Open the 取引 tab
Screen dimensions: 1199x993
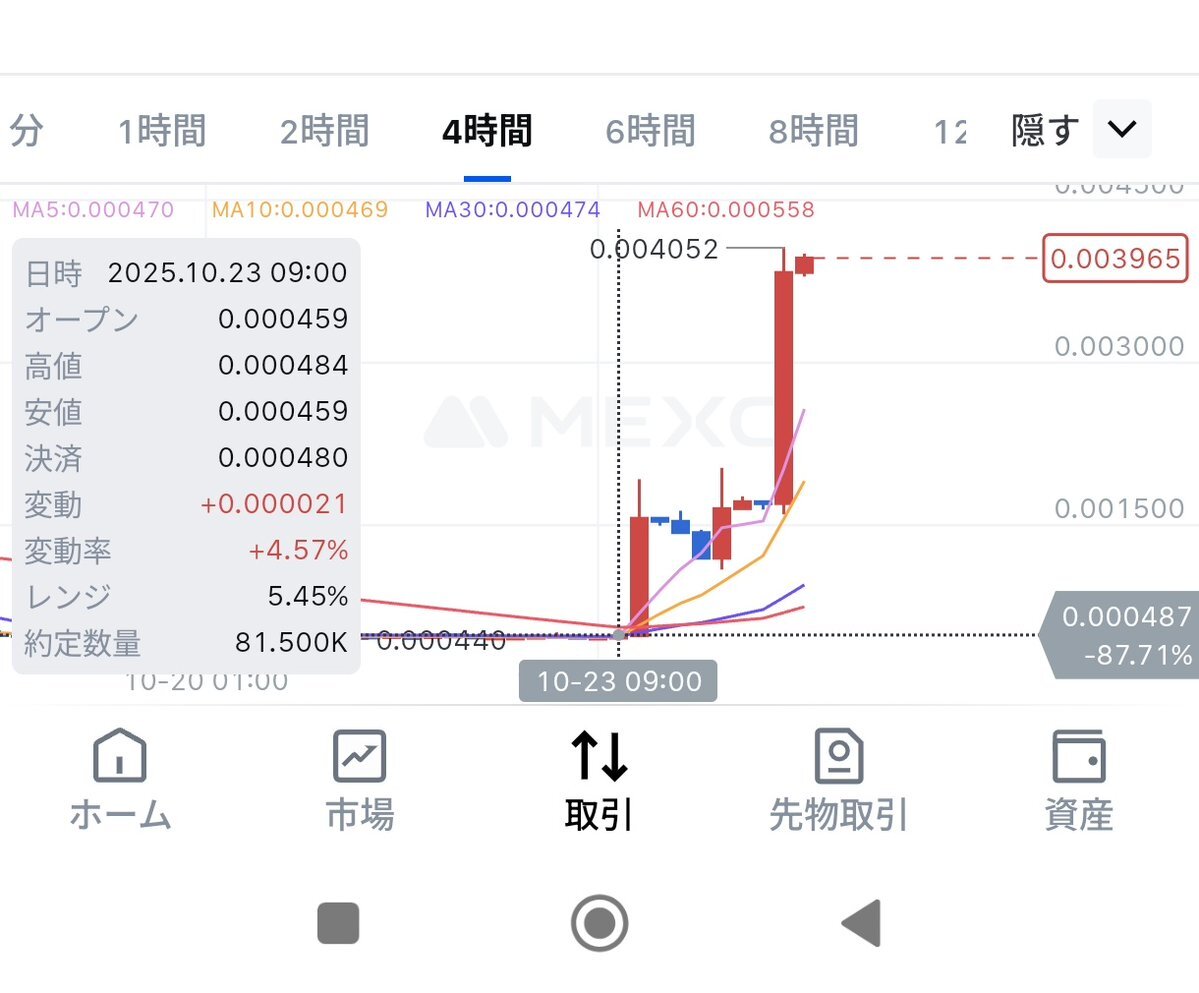[x=599, y=782]
